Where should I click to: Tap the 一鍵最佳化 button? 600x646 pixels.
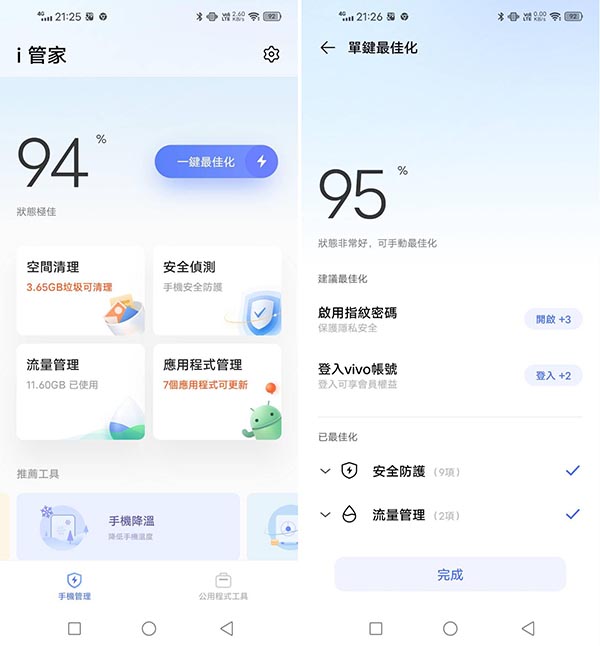click(216, 161)
